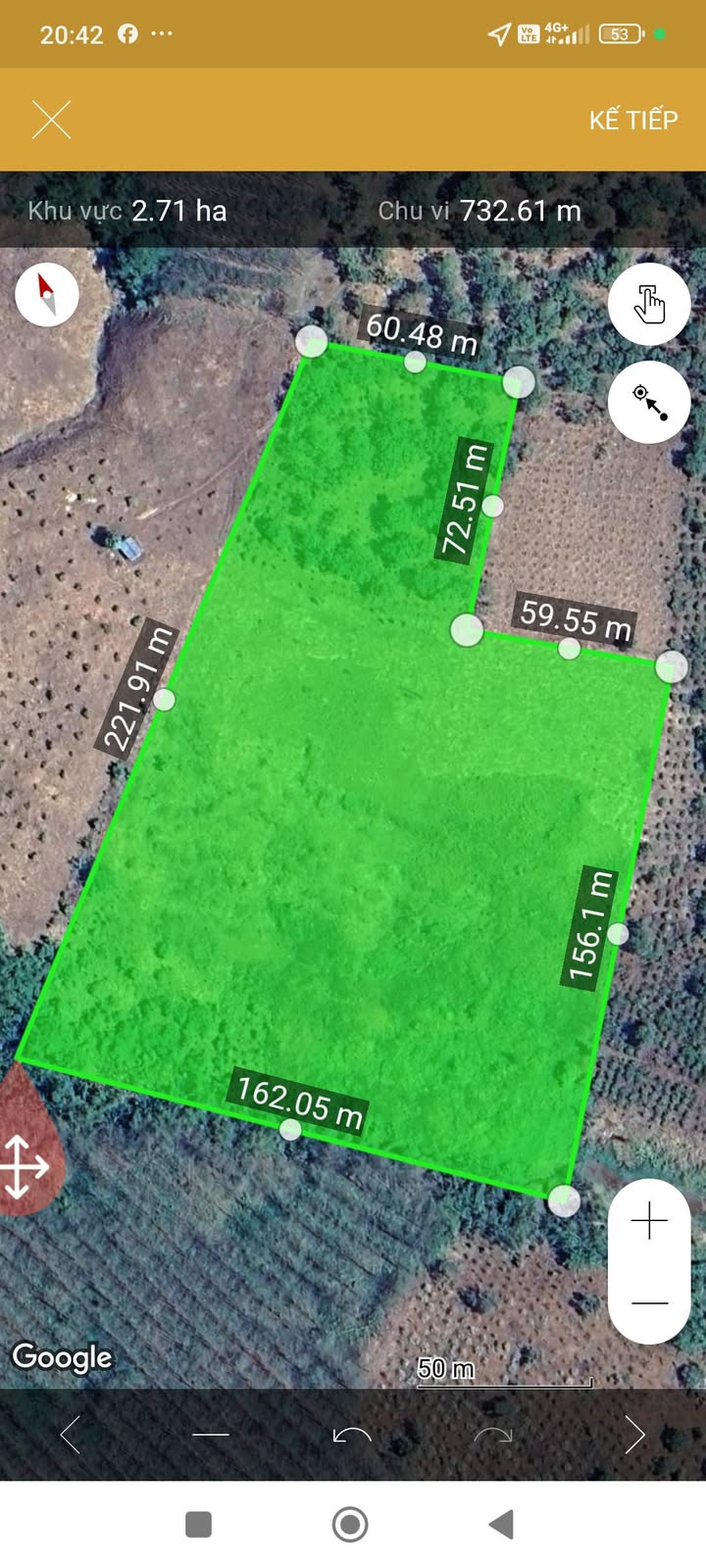Select the midpoint on the 60.48 m edge

click(x=415, y=362)
